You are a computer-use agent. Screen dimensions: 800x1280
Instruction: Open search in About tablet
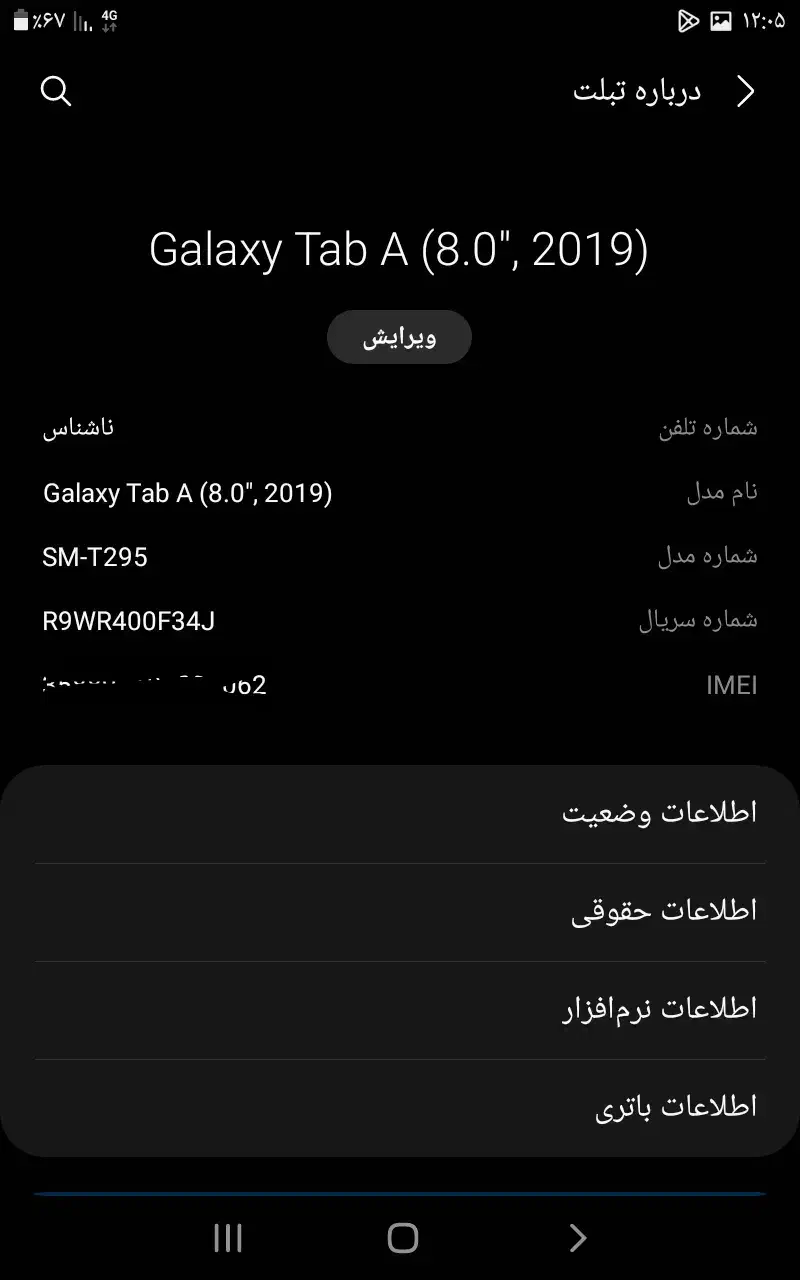pyautogui.click(x=56, y=91)
